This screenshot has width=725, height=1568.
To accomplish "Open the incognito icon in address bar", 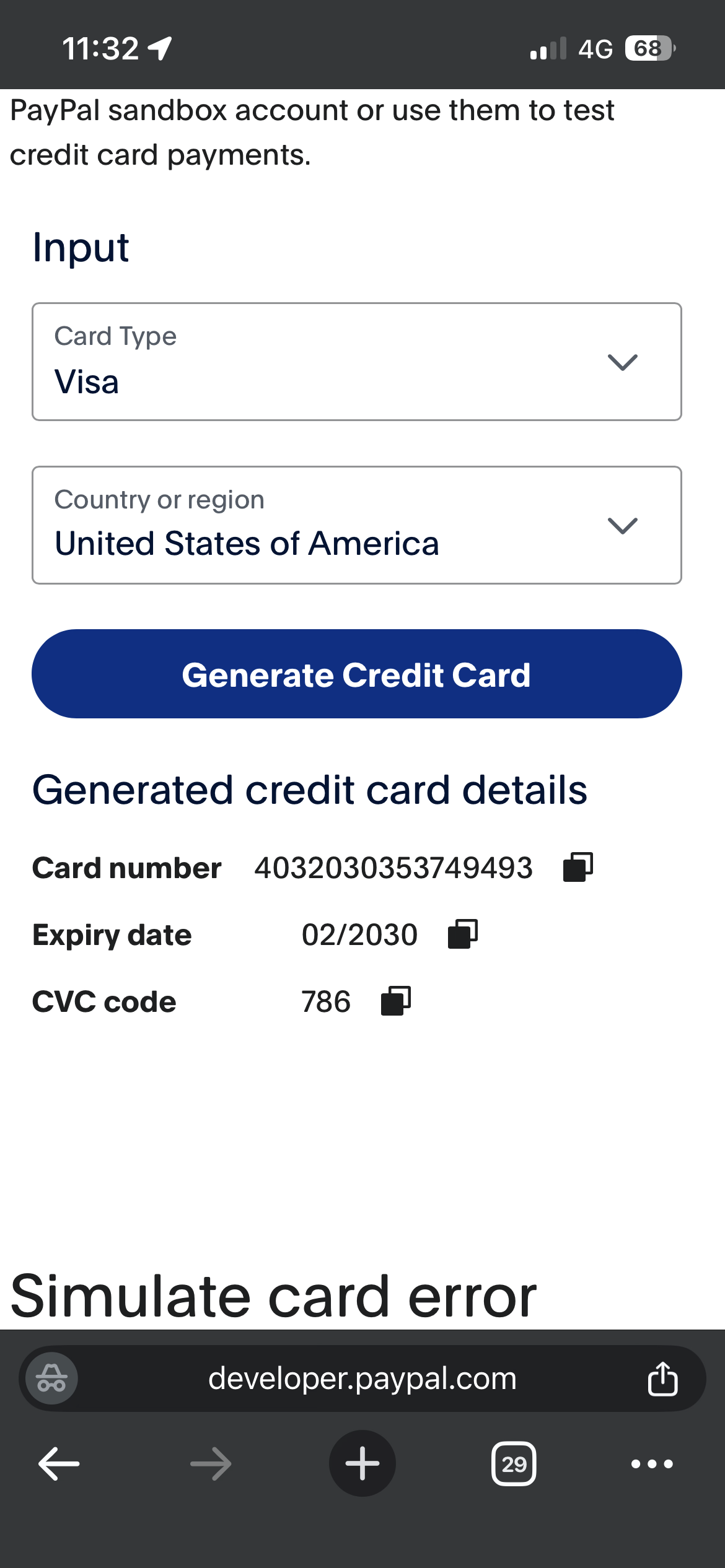I will click(51, 1379).
